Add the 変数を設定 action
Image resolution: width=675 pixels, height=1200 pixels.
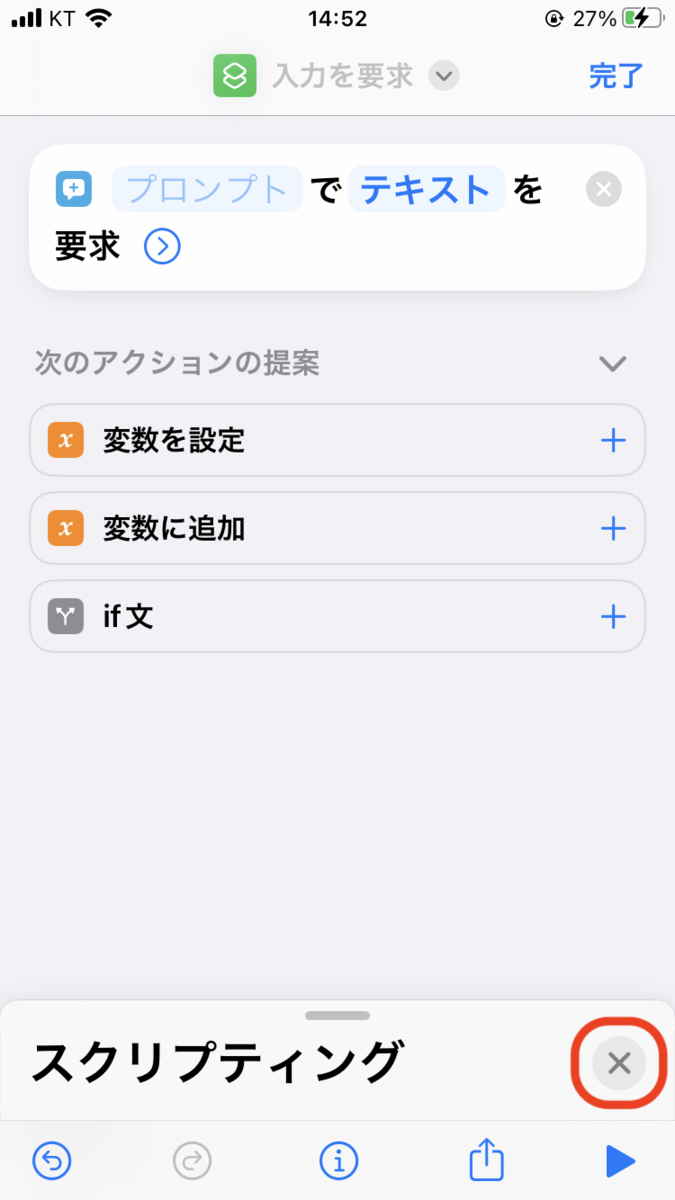(x=612, y=440)
